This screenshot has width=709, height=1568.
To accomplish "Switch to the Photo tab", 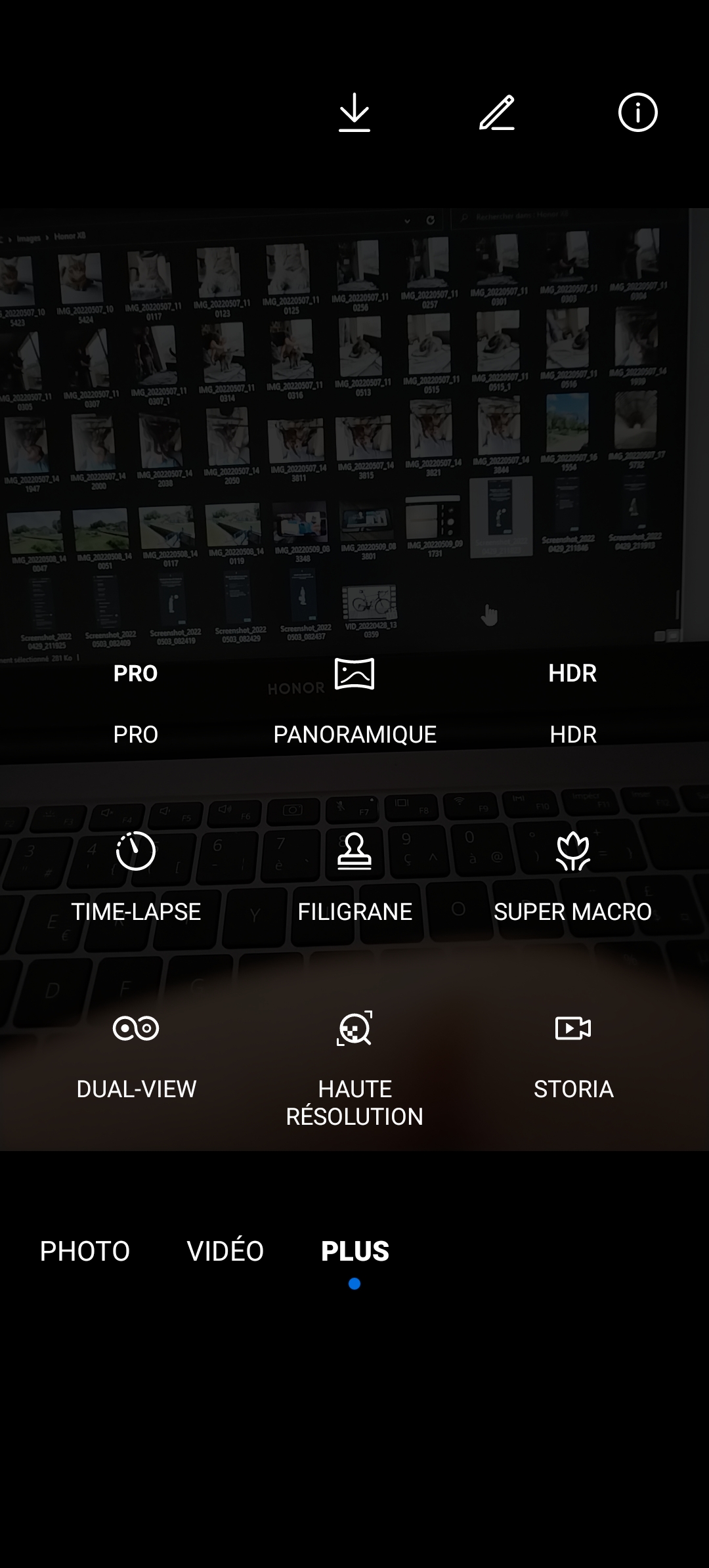I will pyautogui.click(x=85, y=1251).
